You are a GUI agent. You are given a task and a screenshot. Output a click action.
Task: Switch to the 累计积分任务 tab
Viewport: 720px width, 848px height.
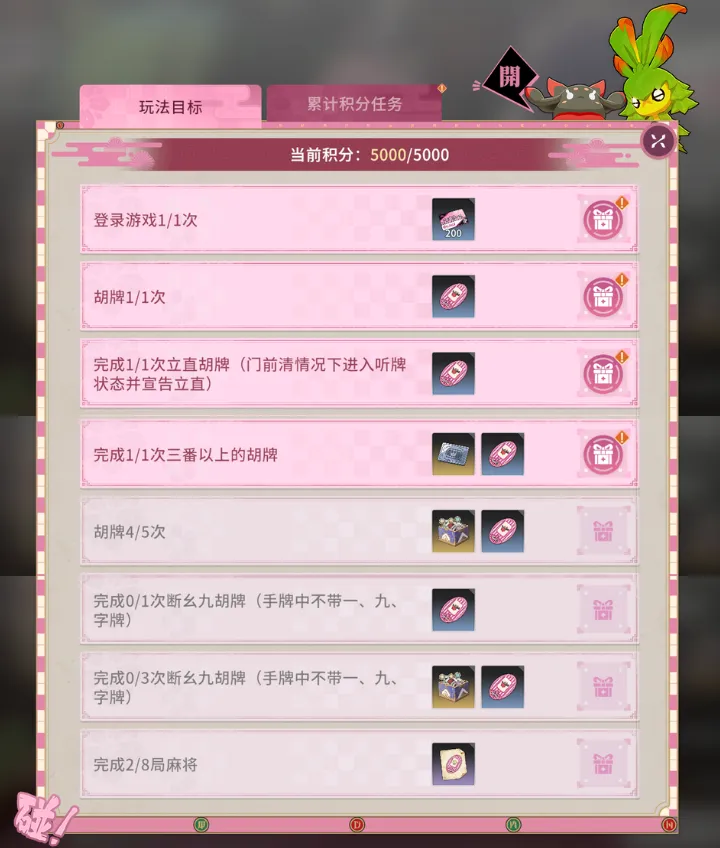(354, 104)
